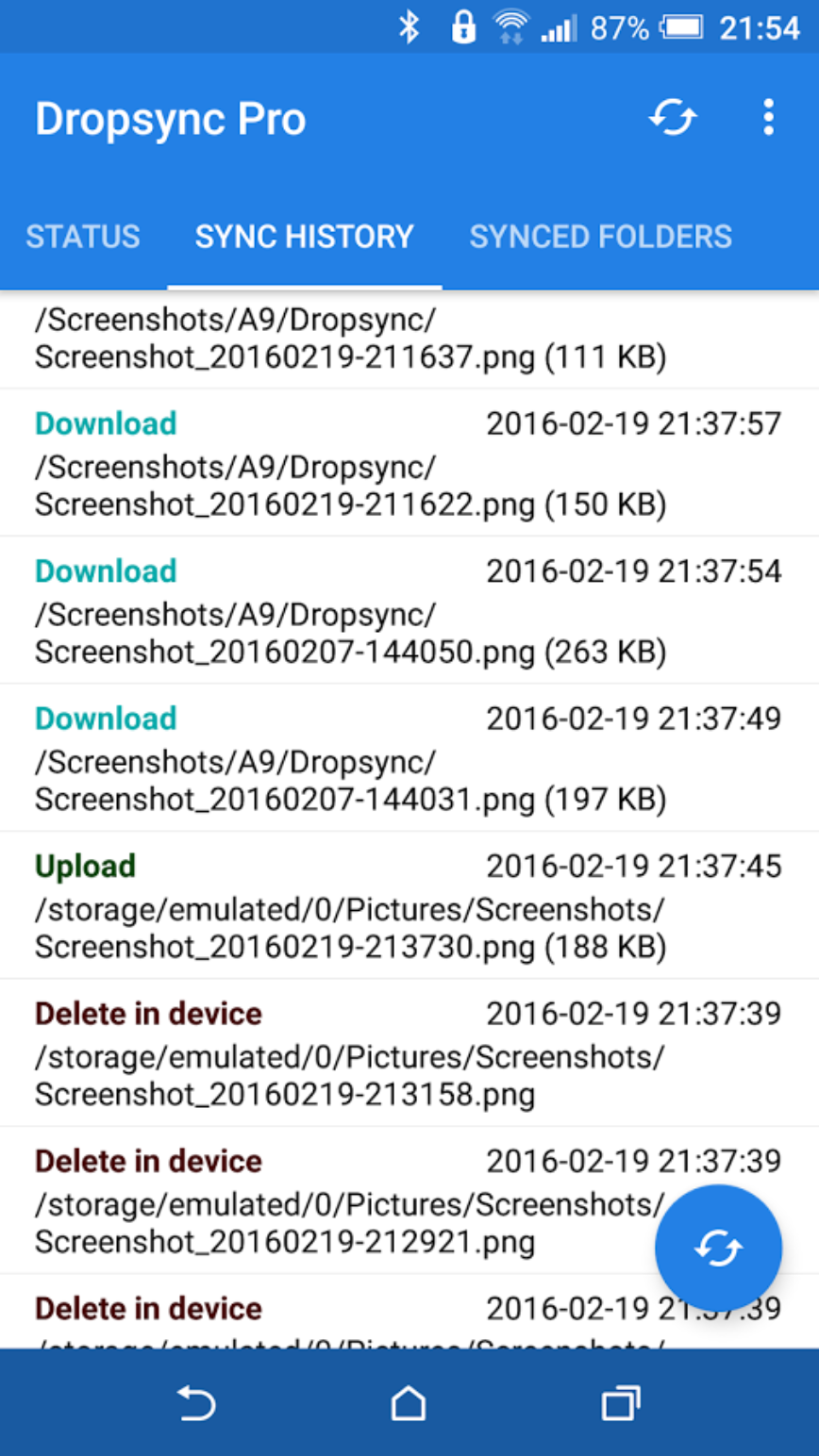Open the Upload entry for Screenshot_20160219-213730.png

[x=409, y=905]
